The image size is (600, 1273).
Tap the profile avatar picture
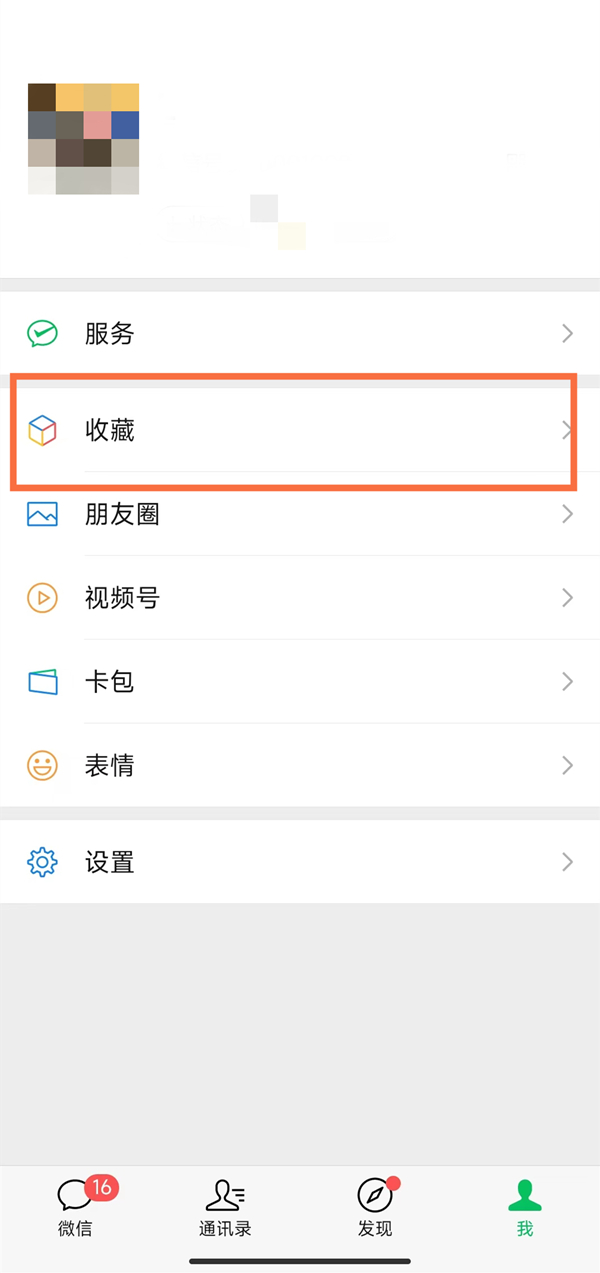click(83, 139)
